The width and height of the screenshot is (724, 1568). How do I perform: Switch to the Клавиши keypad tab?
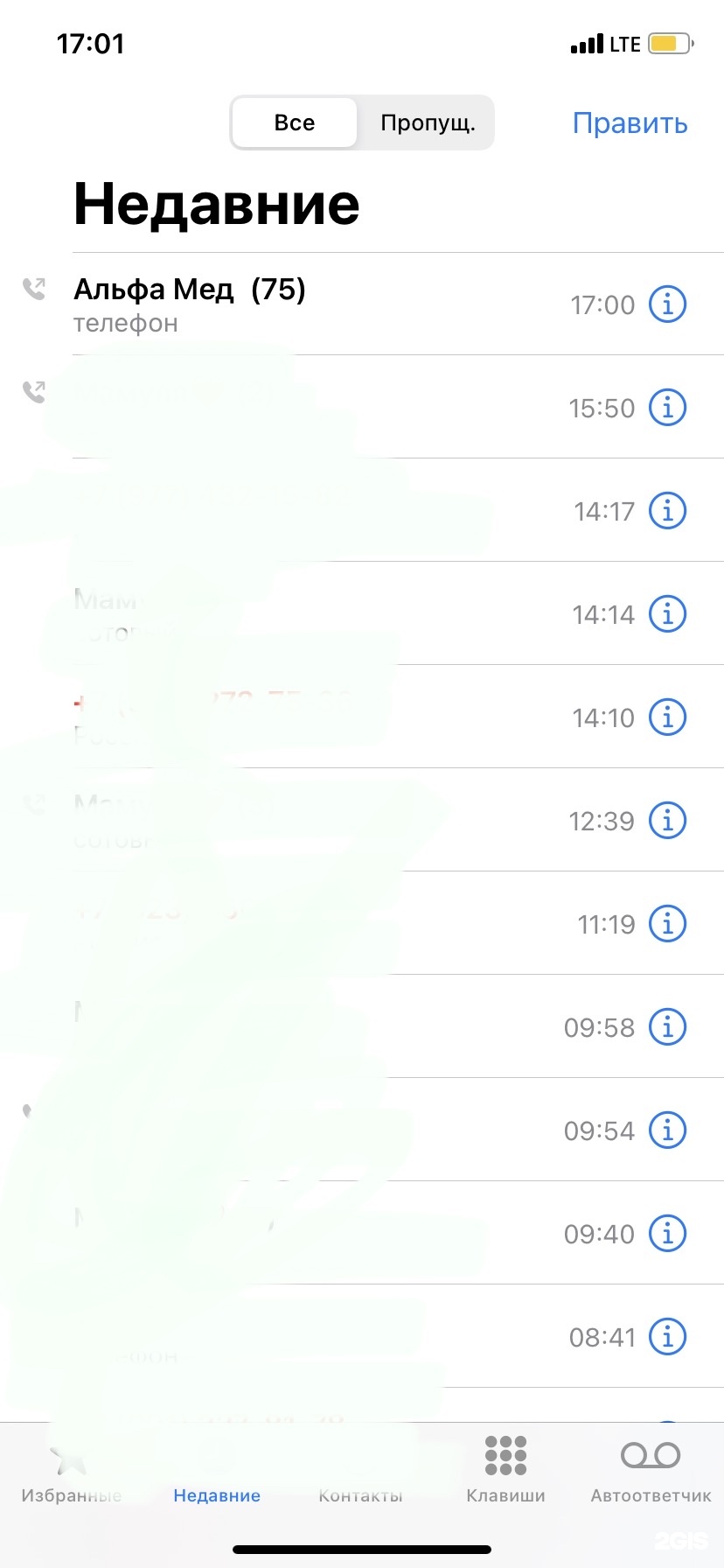click(505, 1475)
